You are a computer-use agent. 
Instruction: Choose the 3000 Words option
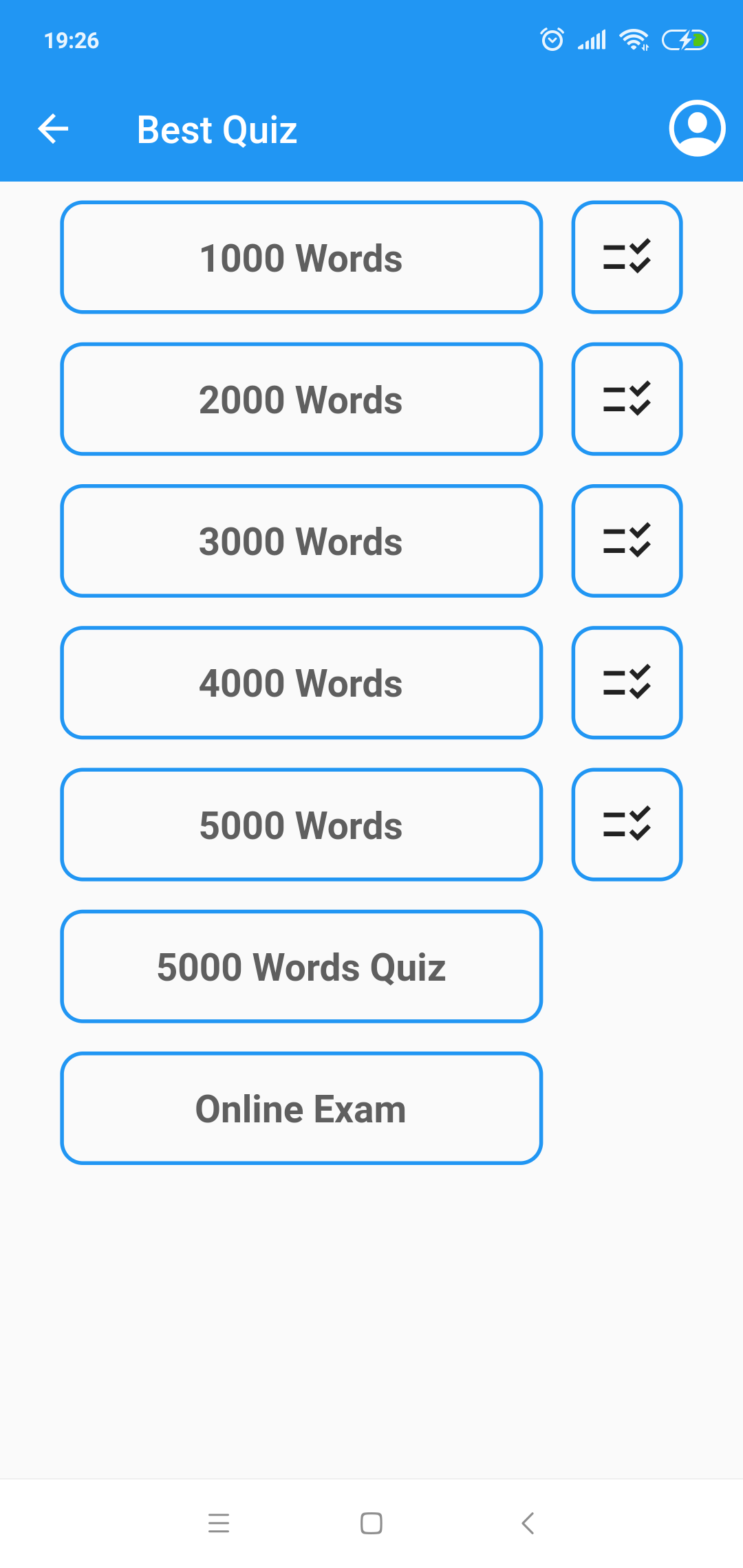pyautogui.click(x=301, y=541)
